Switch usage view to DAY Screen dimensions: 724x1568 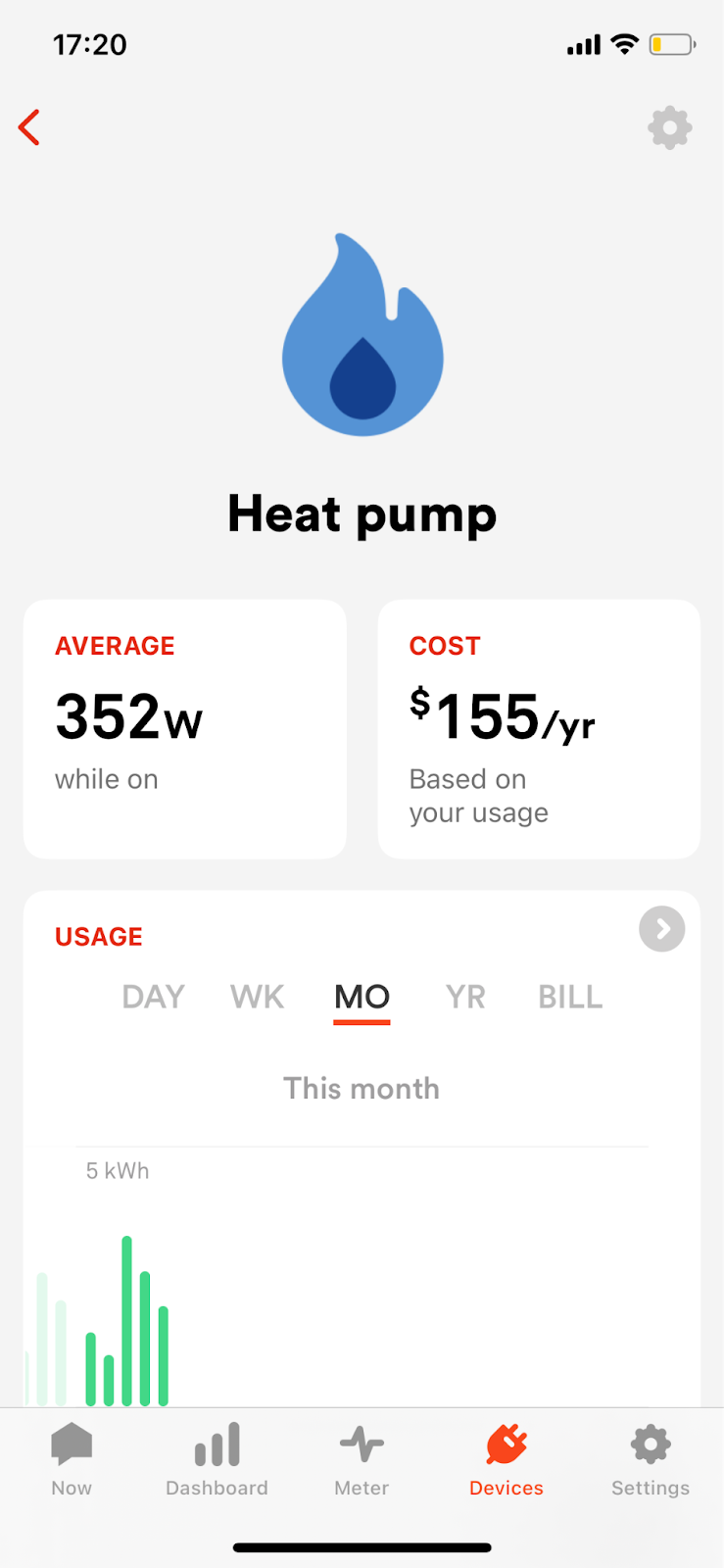coord(154,997)
